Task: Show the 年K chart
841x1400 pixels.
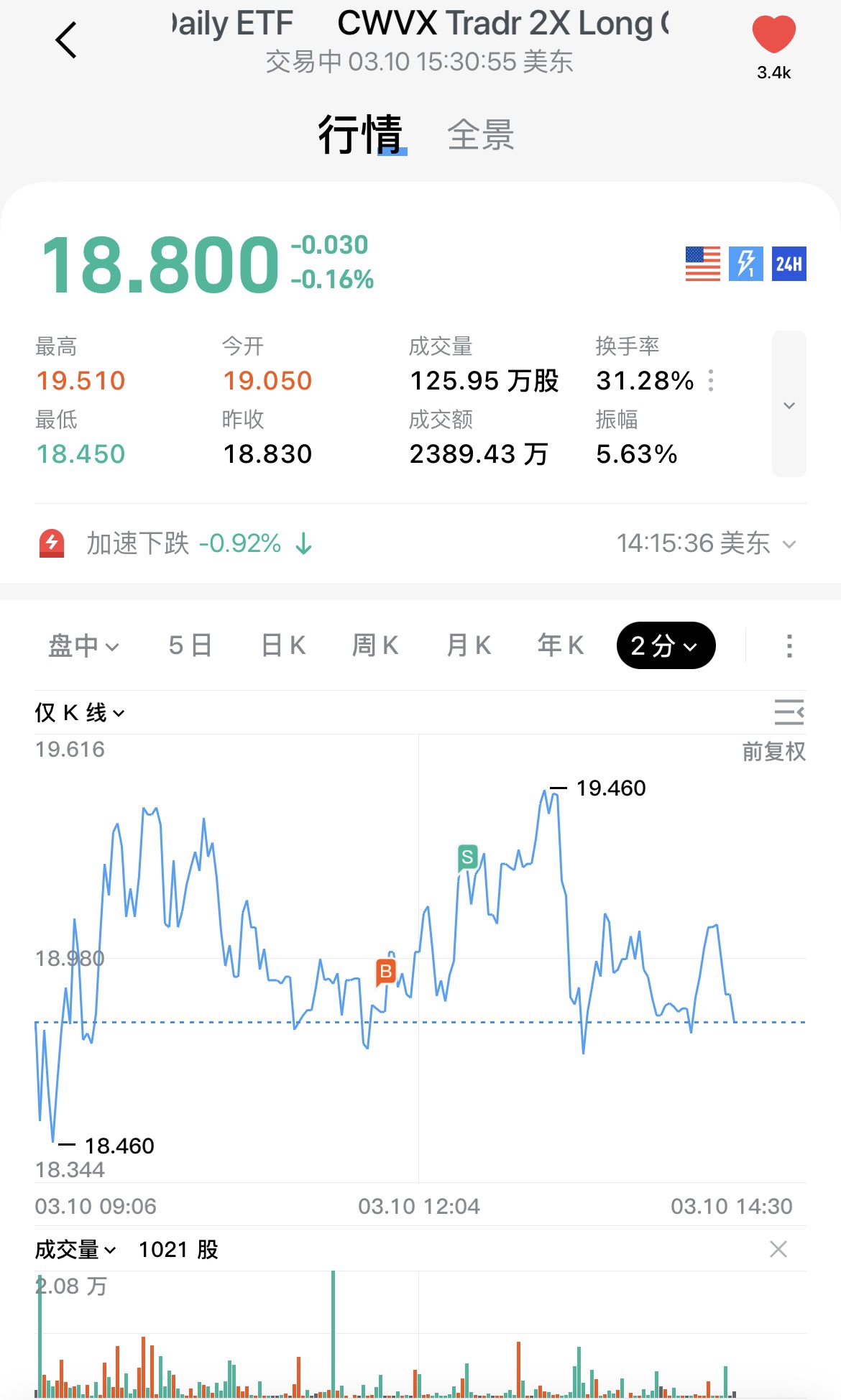Action: tap(561, 645)
